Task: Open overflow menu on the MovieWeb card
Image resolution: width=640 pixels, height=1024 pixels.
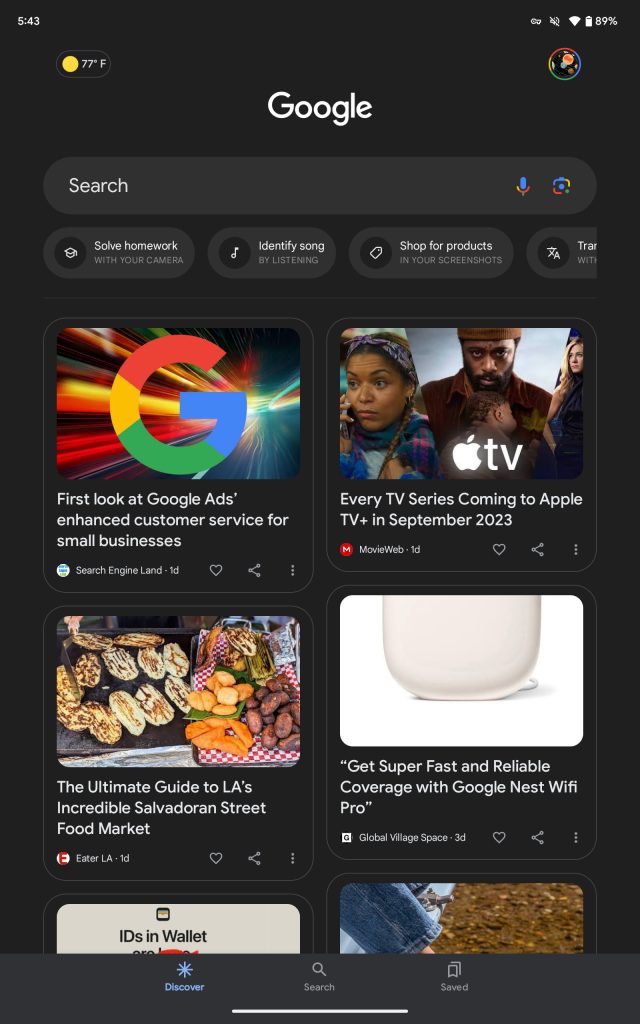Action: click(x=575, y=549)
